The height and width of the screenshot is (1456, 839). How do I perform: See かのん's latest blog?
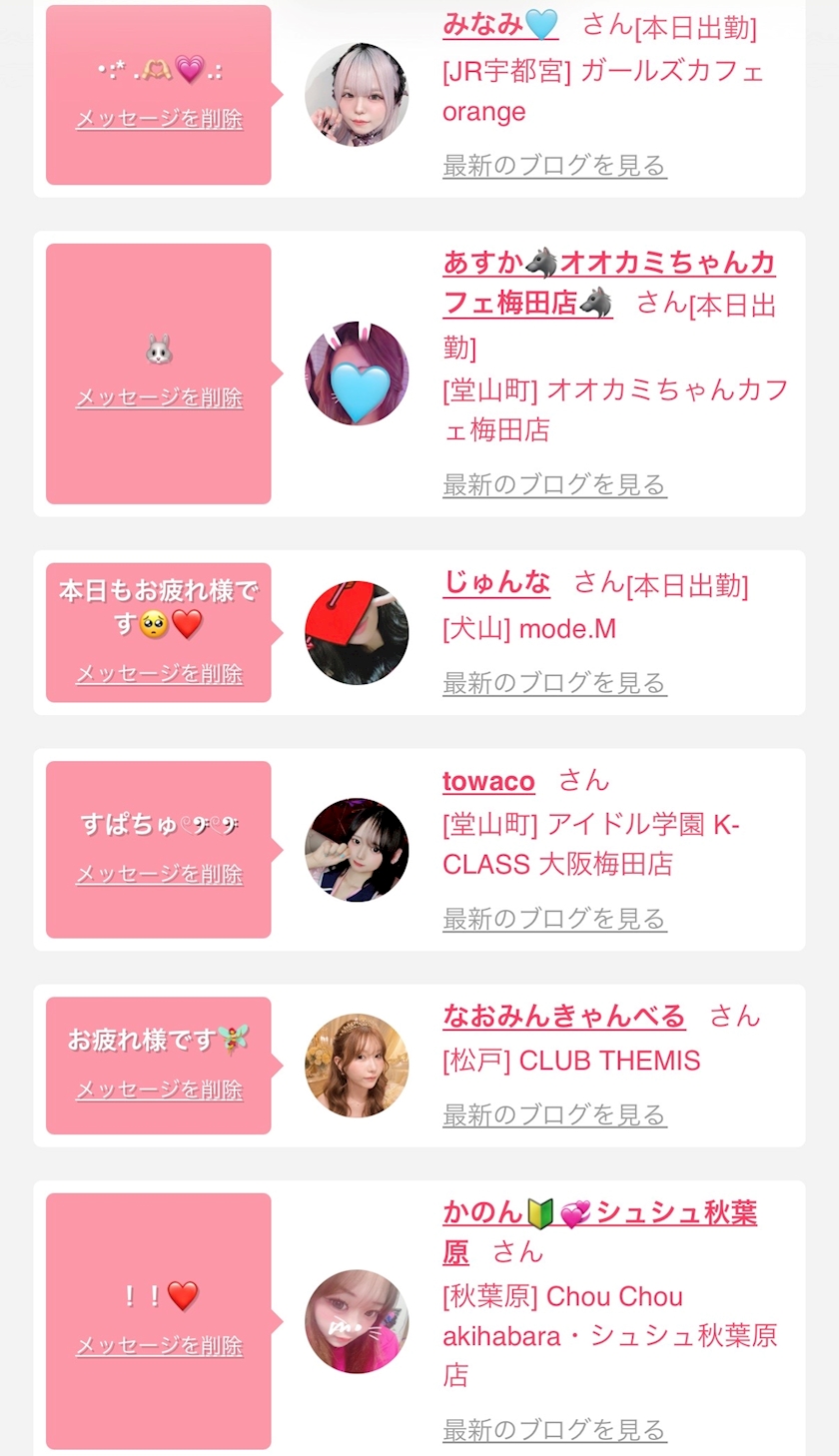[x=554, y=1429]
